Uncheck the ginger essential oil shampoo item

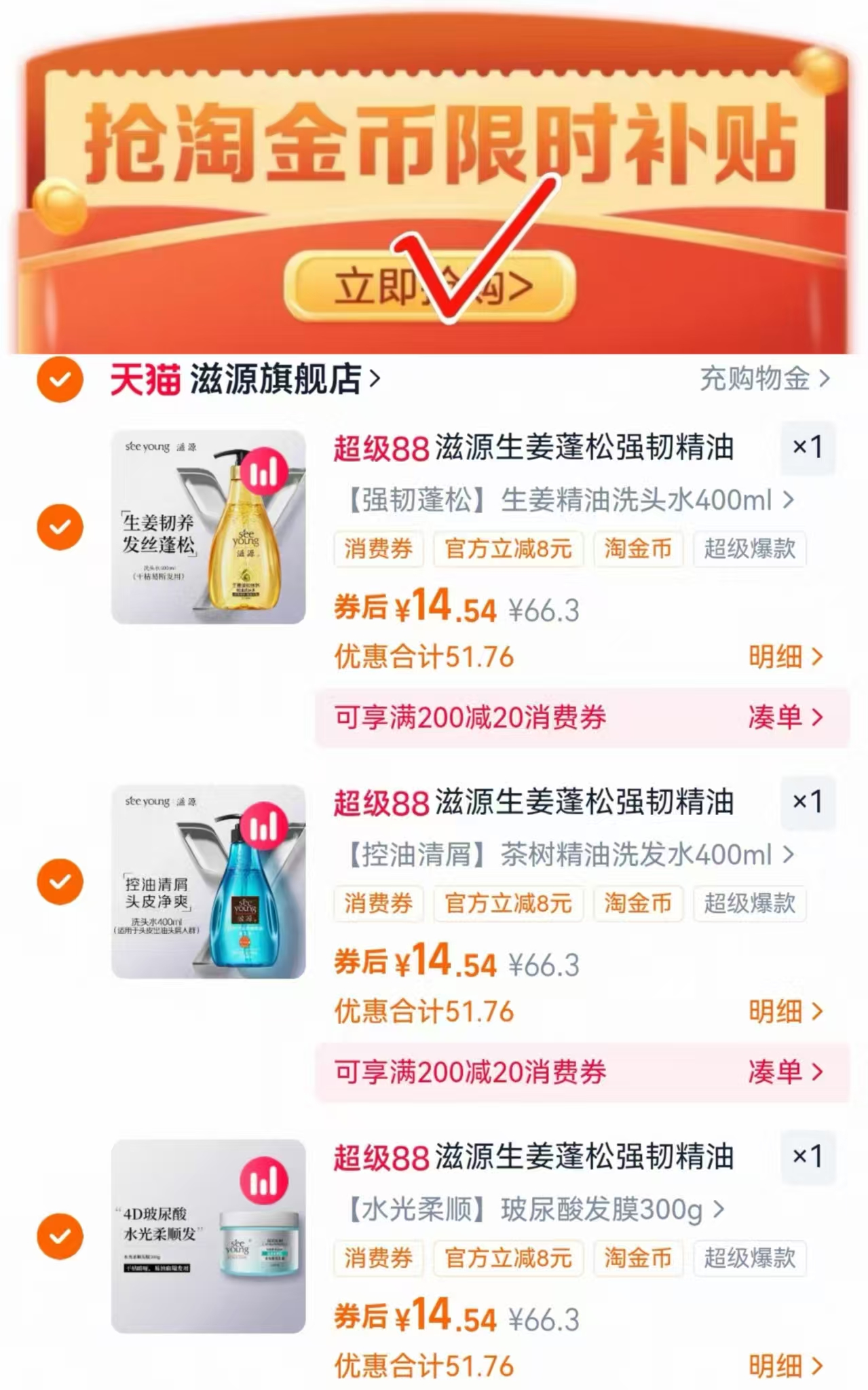[60, 526]
